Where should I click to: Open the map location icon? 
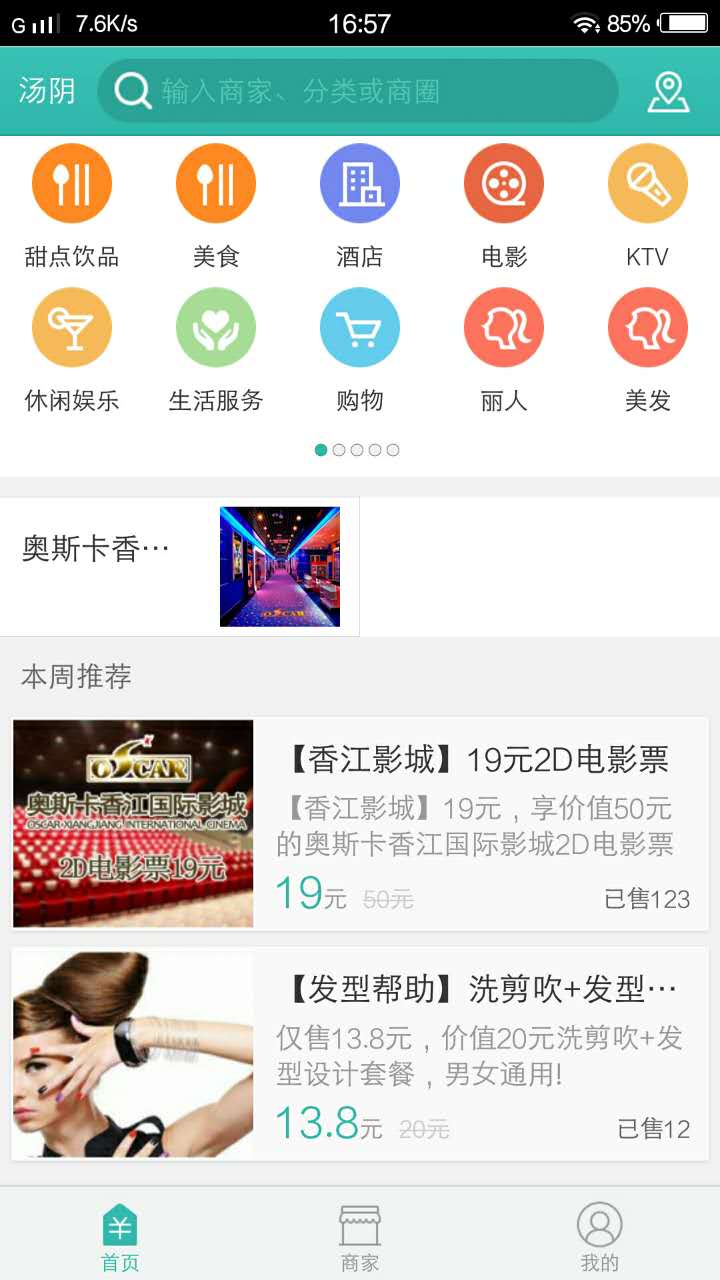coord(668,92)
